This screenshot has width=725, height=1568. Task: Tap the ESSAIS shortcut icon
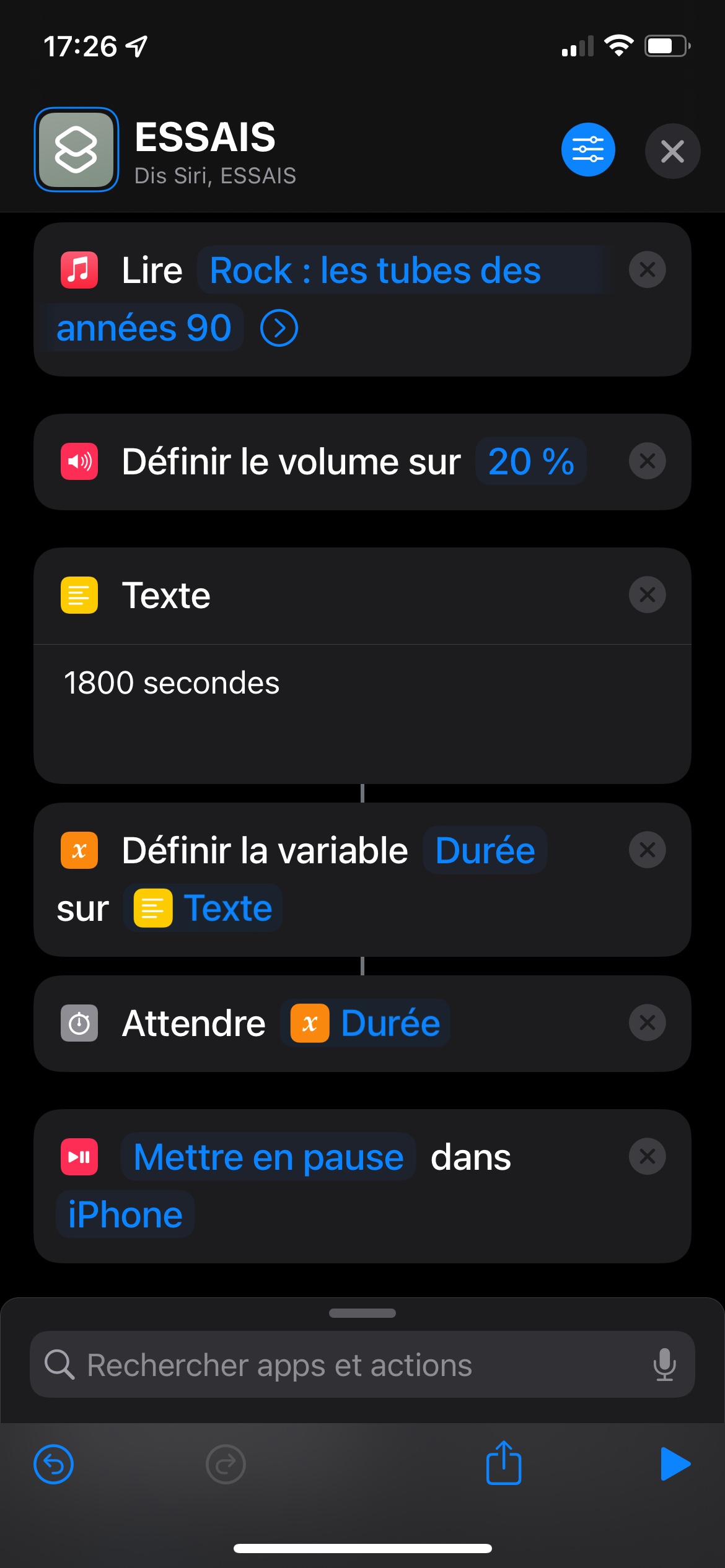point(76,150)
